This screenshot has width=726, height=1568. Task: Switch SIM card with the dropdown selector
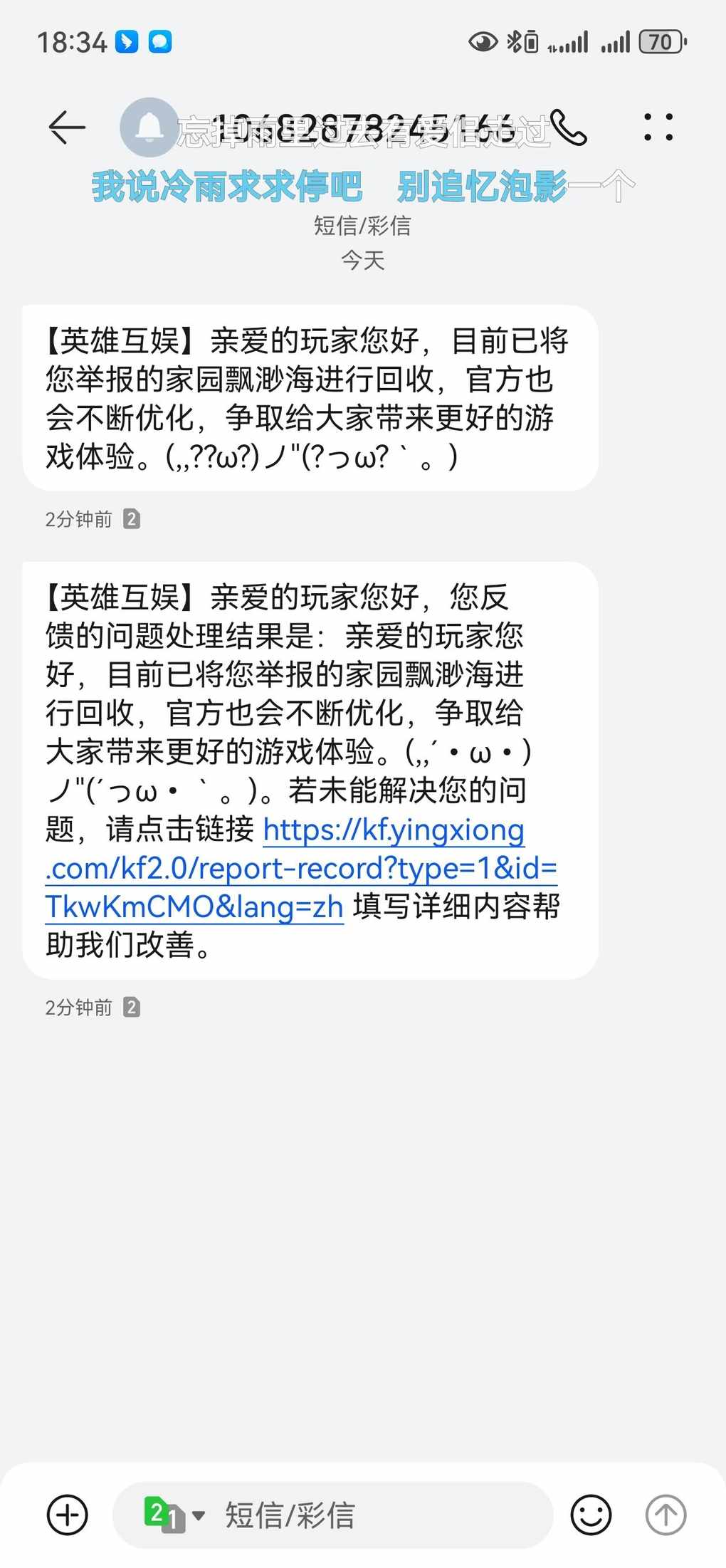tap(174, 1515)
